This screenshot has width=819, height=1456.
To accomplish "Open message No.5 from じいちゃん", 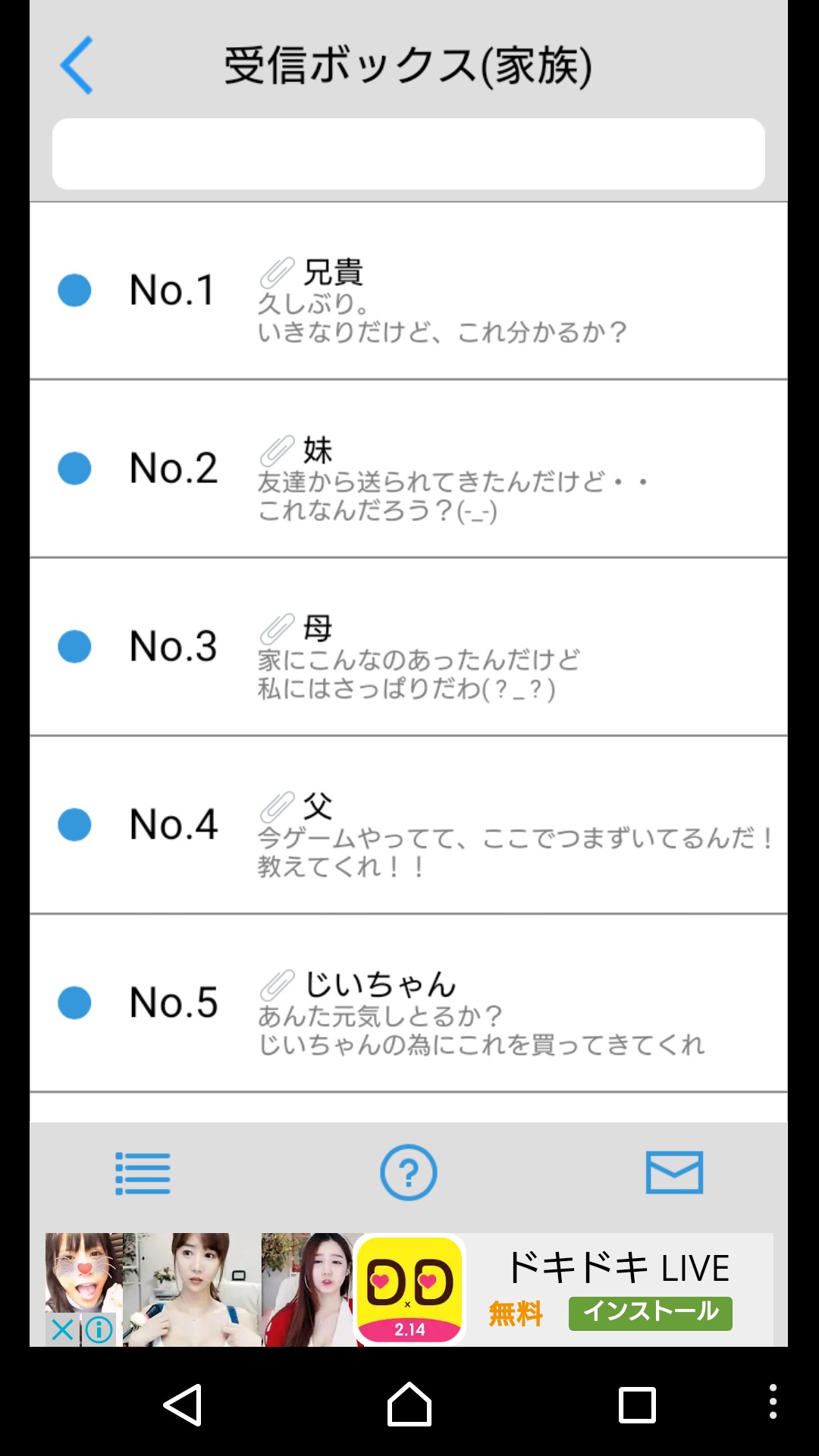I will (x=408, y=1003).
